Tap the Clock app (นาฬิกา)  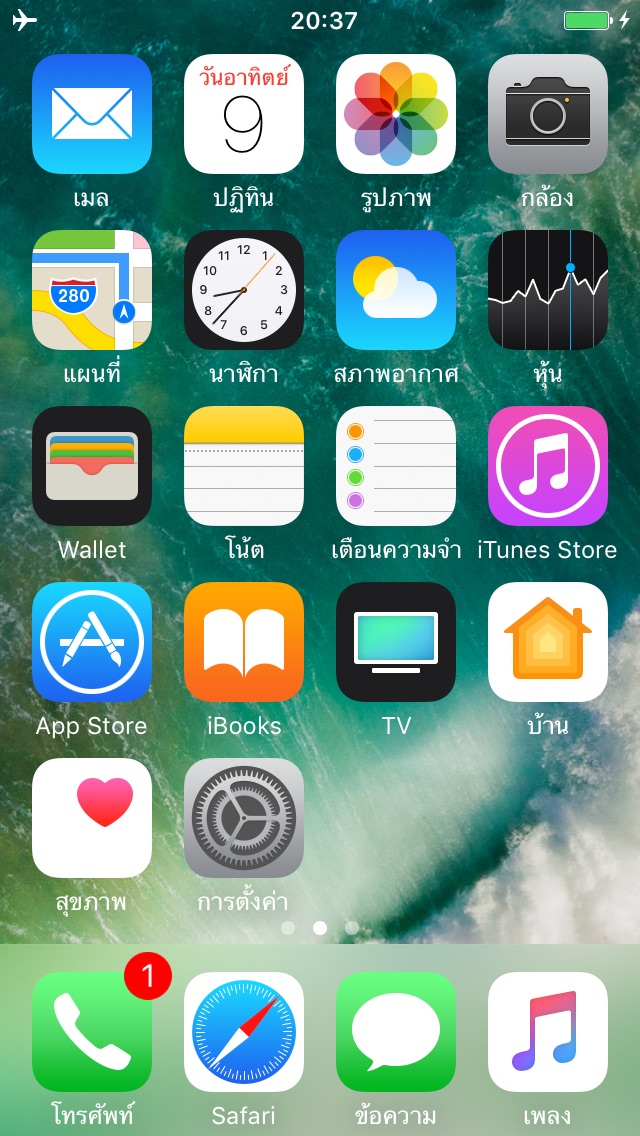(244, 290)
